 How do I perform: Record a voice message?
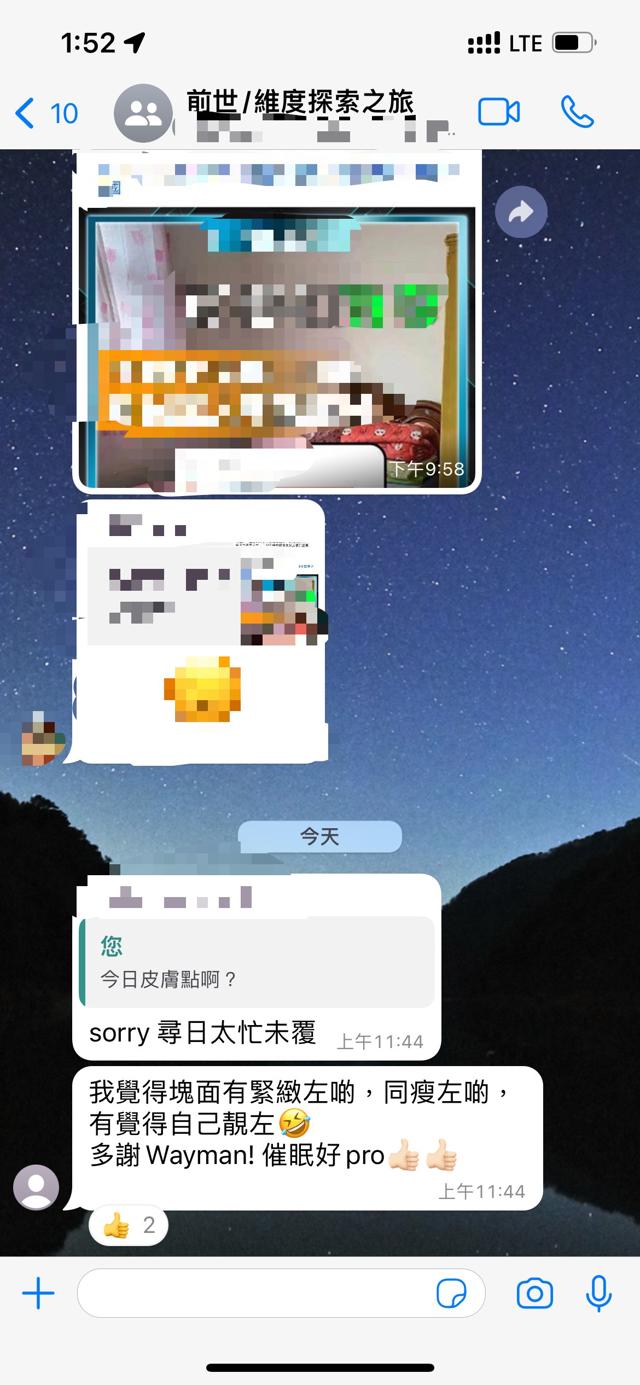598,1294
